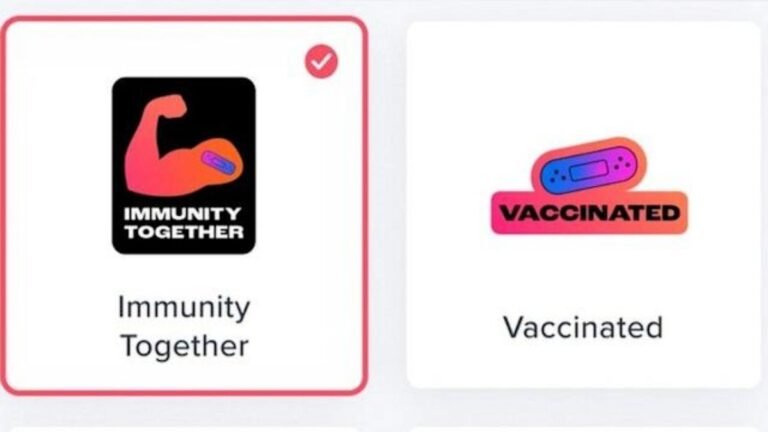Deselect the Immunity Together sticker card

point(184,205)
